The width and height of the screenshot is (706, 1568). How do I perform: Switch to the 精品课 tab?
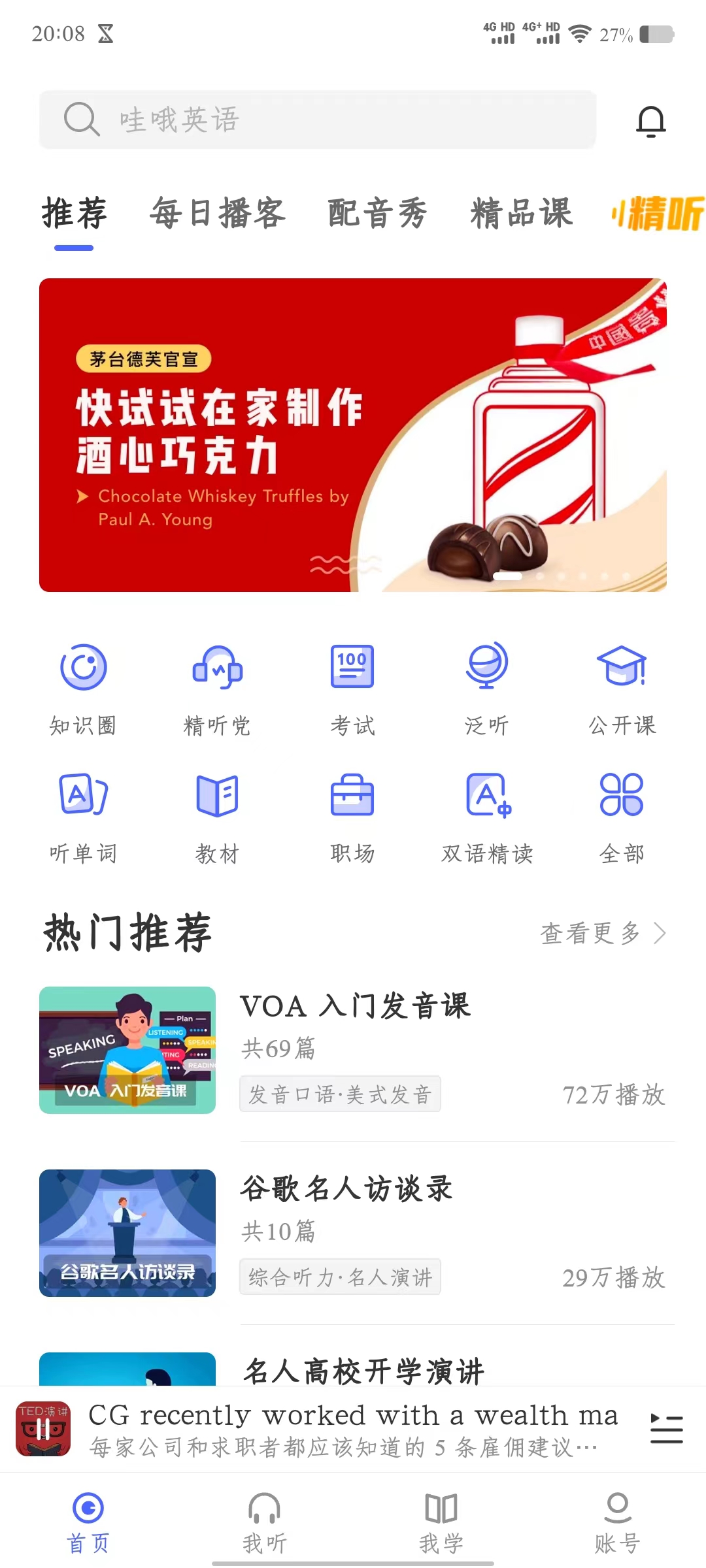pos(521,213)
